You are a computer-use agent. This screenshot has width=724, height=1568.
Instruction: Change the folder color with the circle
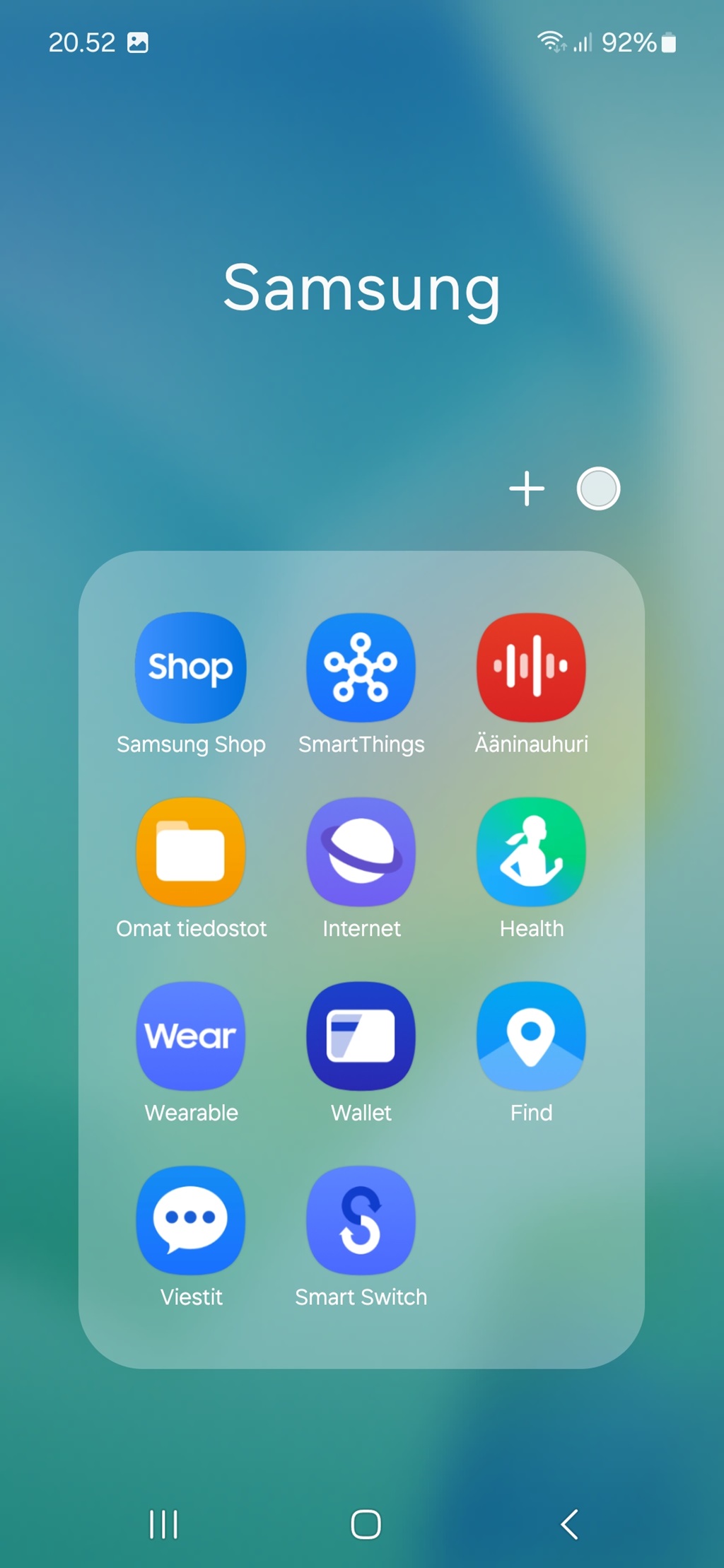598,488
